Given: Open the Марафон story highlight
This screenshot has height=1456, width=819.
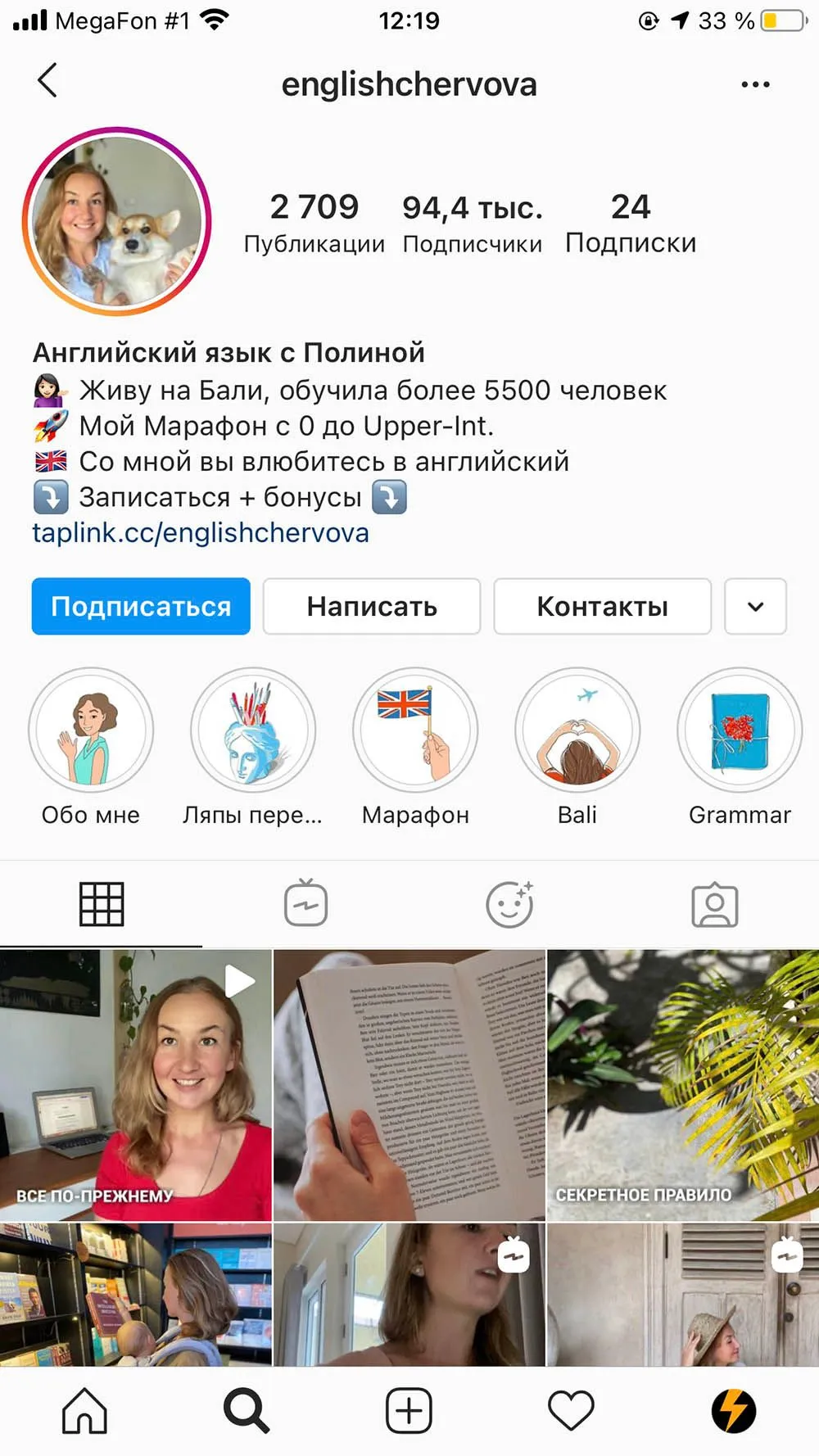Looking at the screenshot, I should pos(415,730).
